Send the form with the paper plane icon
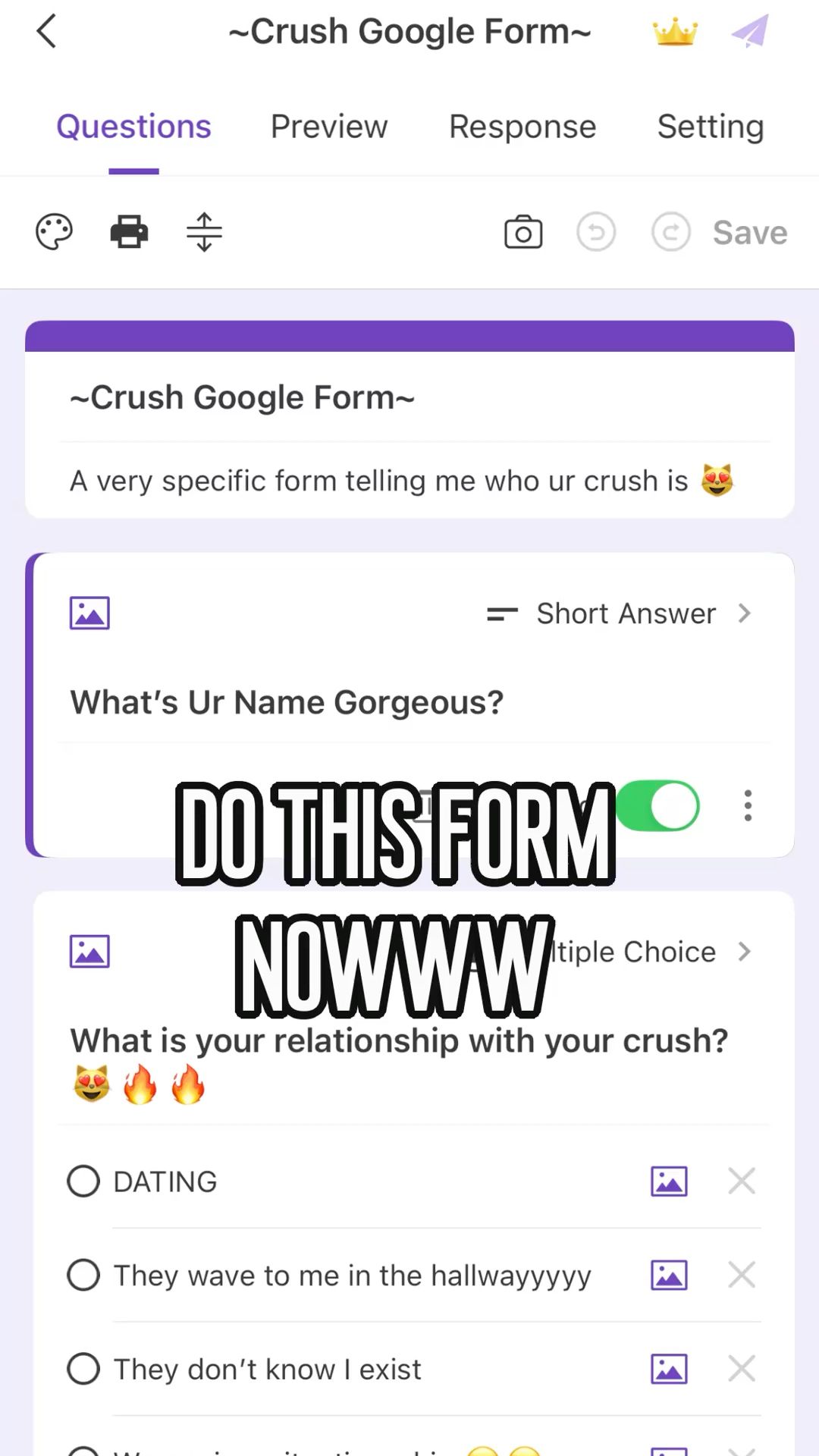 click(x=749, y=33)
